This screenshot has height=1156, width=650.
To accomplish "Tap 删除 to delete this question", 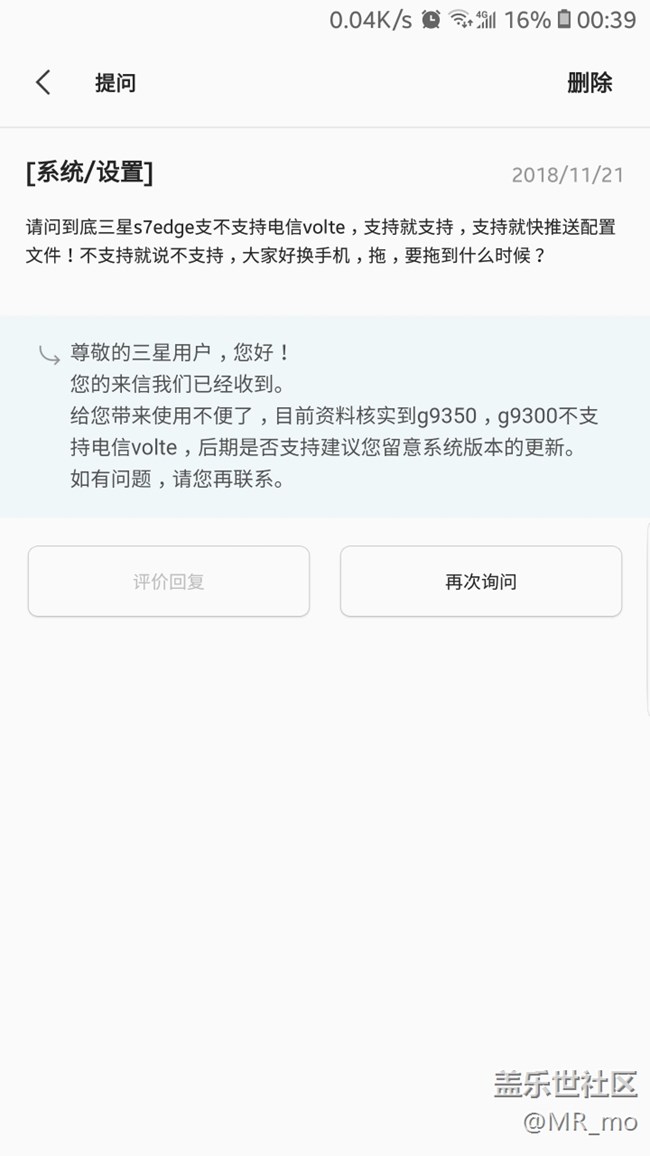I will click(589, 83).
